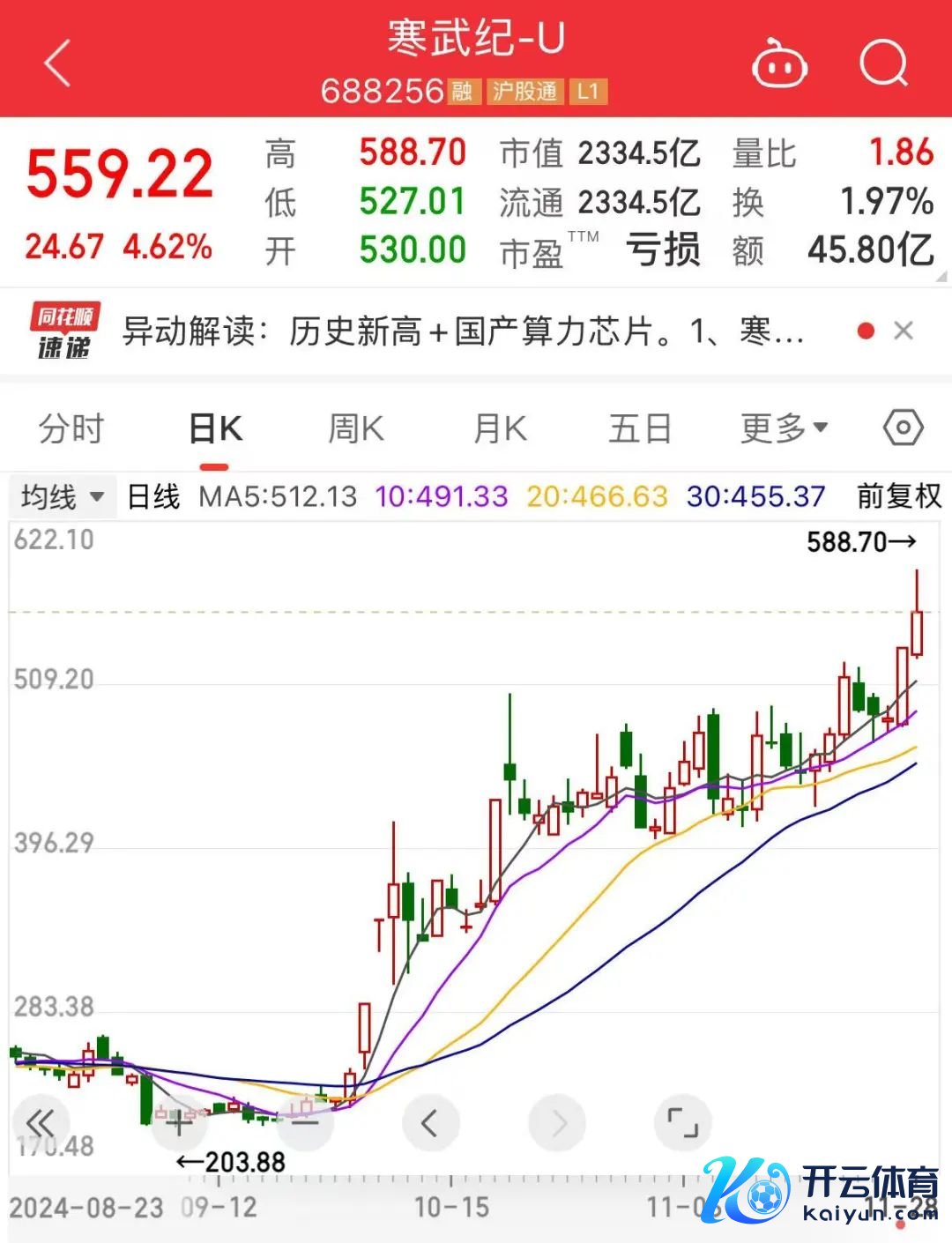
Task: Open the 异动解读 news banner
Action: click(x=462, y=332)
